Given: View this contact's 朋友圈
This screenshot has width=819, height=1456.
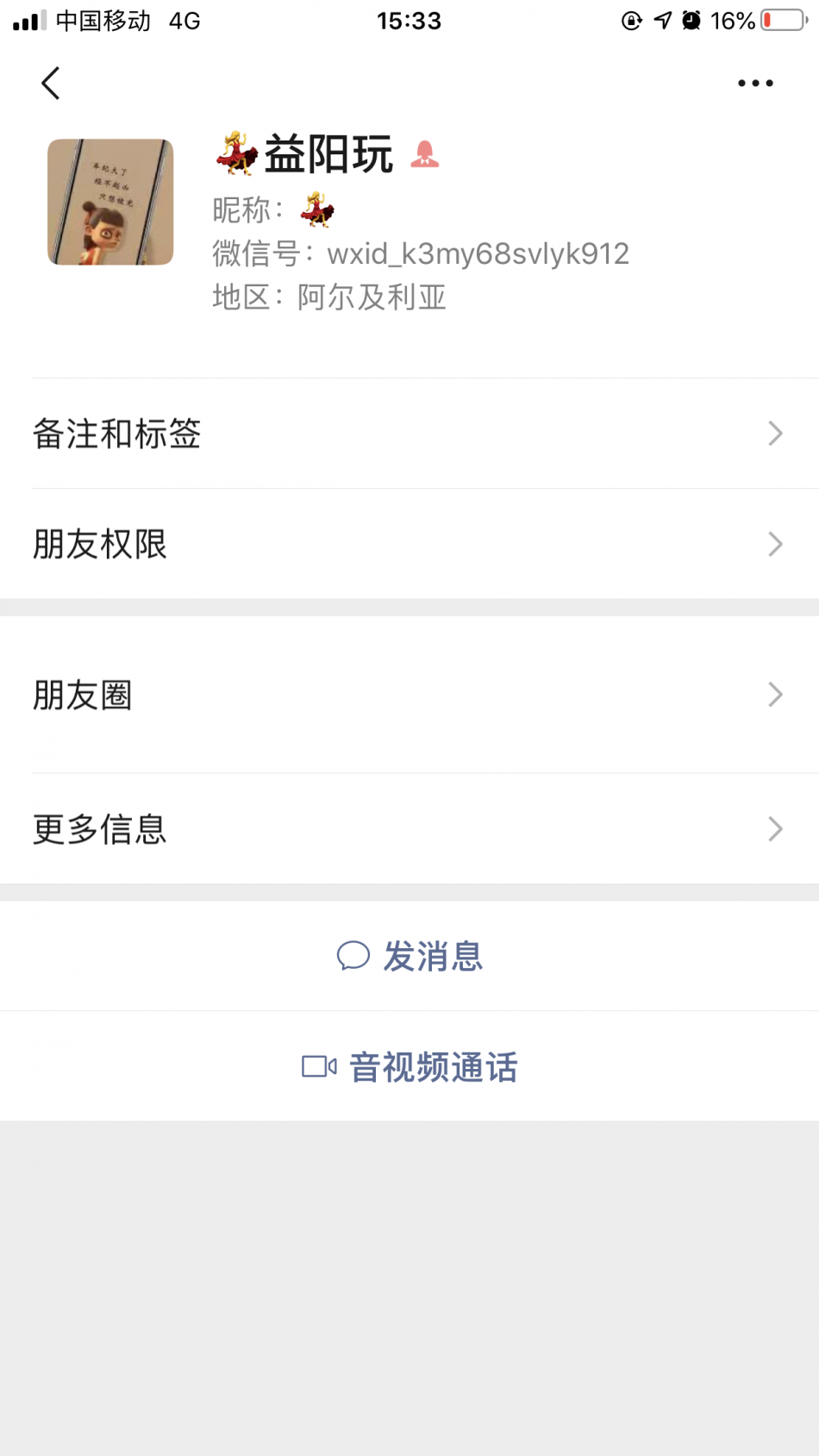Looking at the screenshot, I should pyautogui.click(x=409, y=695).
